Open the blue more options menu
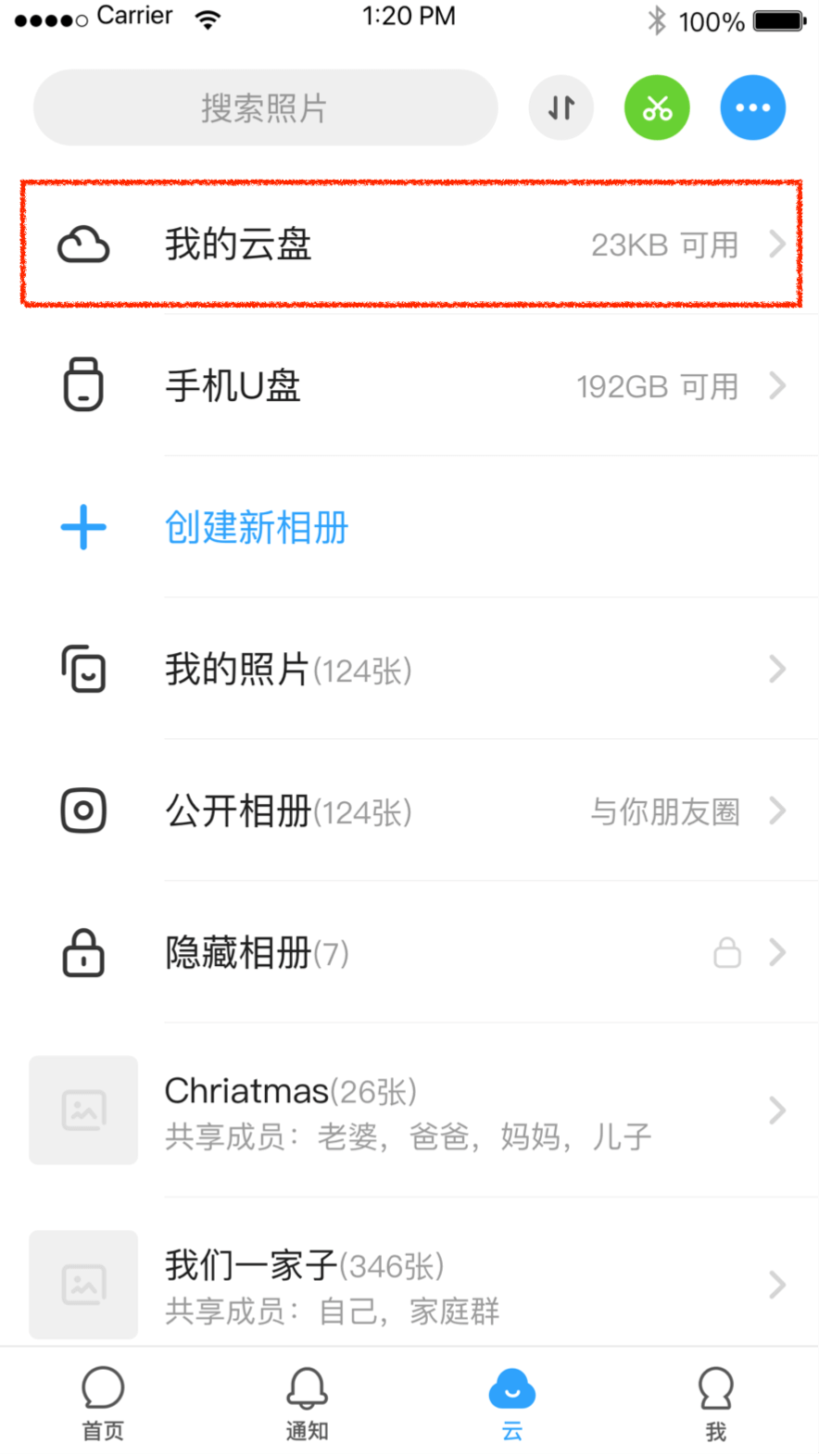Viewport: 819px width, 1456px height. coord(753,107)
